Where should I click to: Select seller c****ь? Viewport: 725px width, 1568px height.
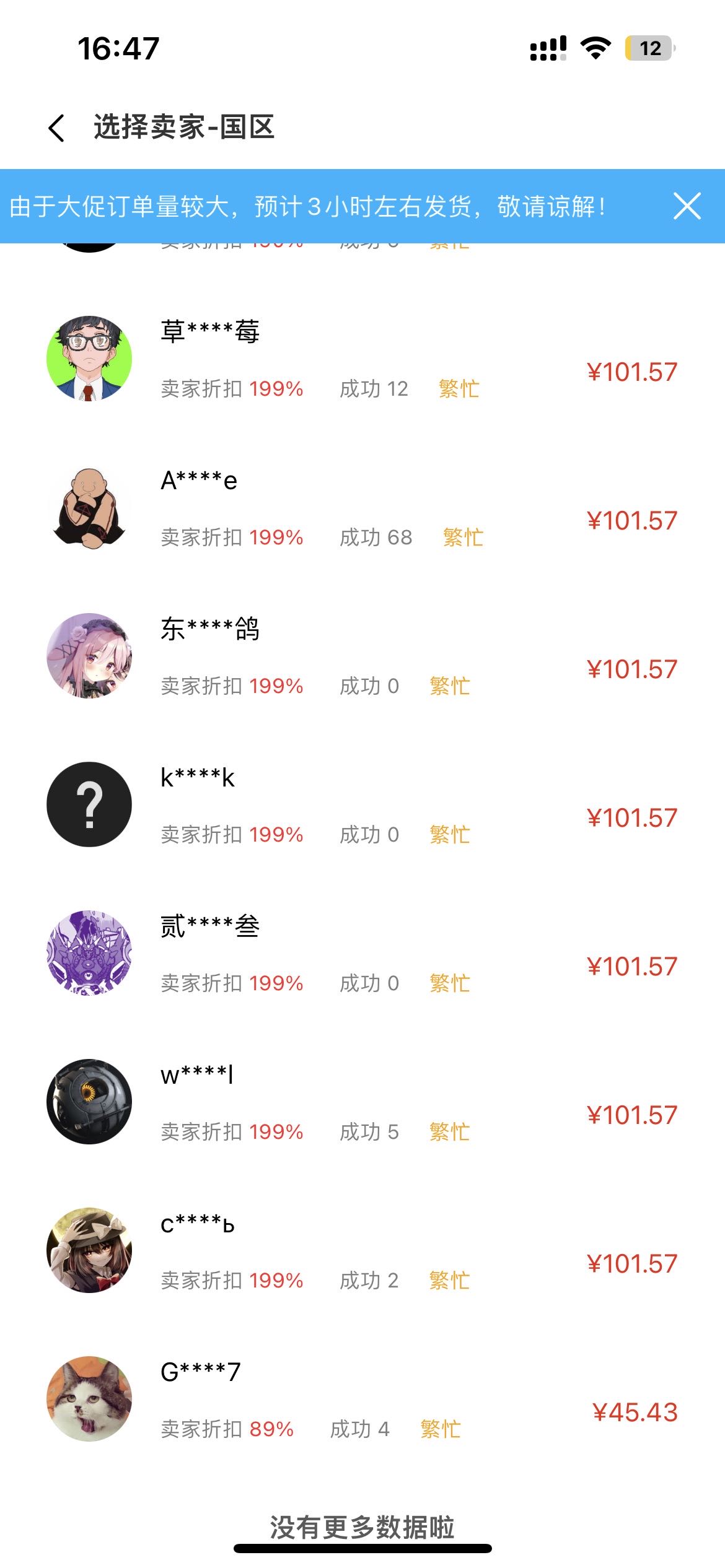click(362, 1251)
